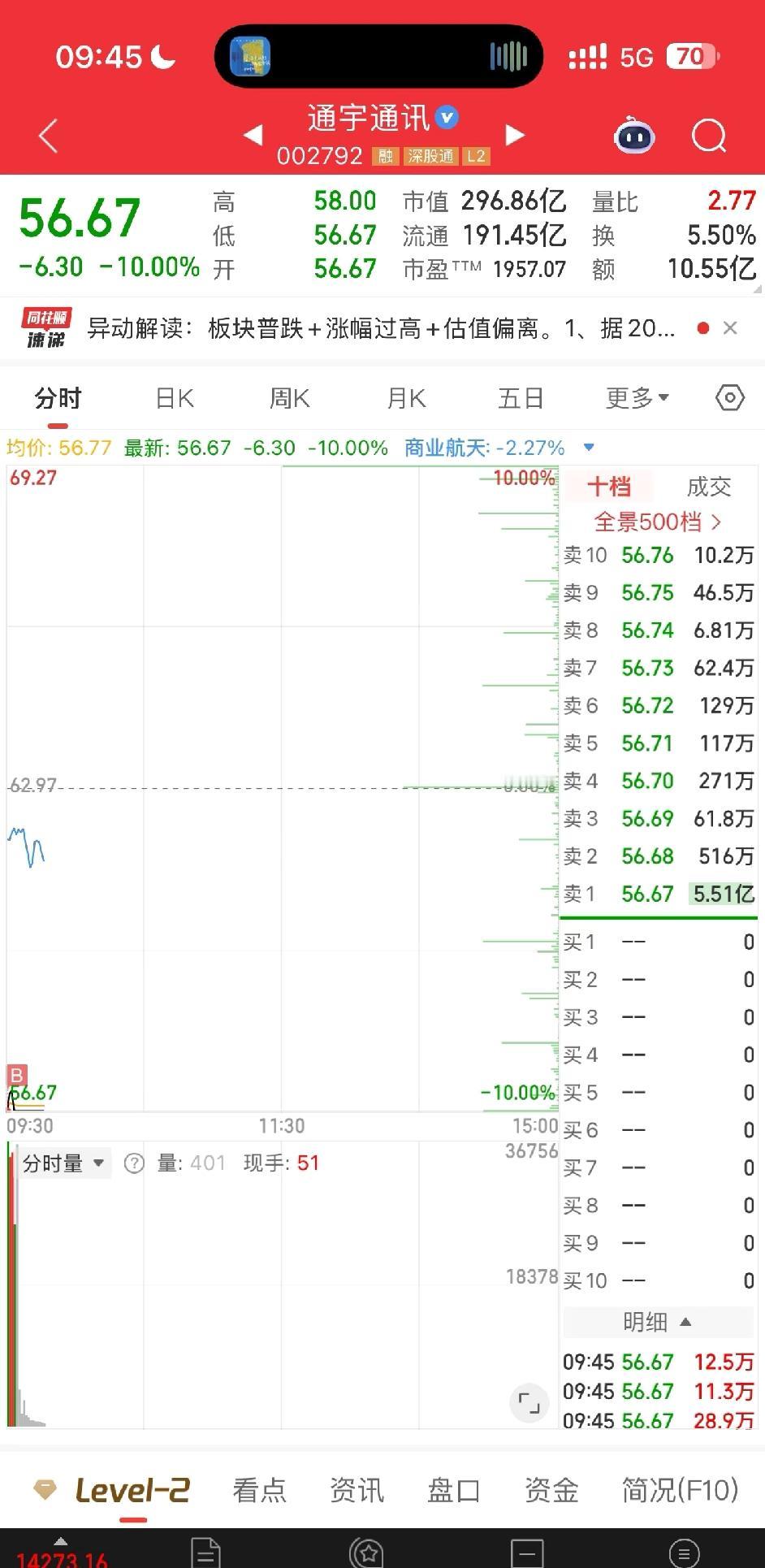Switch to next stock with right arrow
765x1568 pixels.
tap(515, 136)
